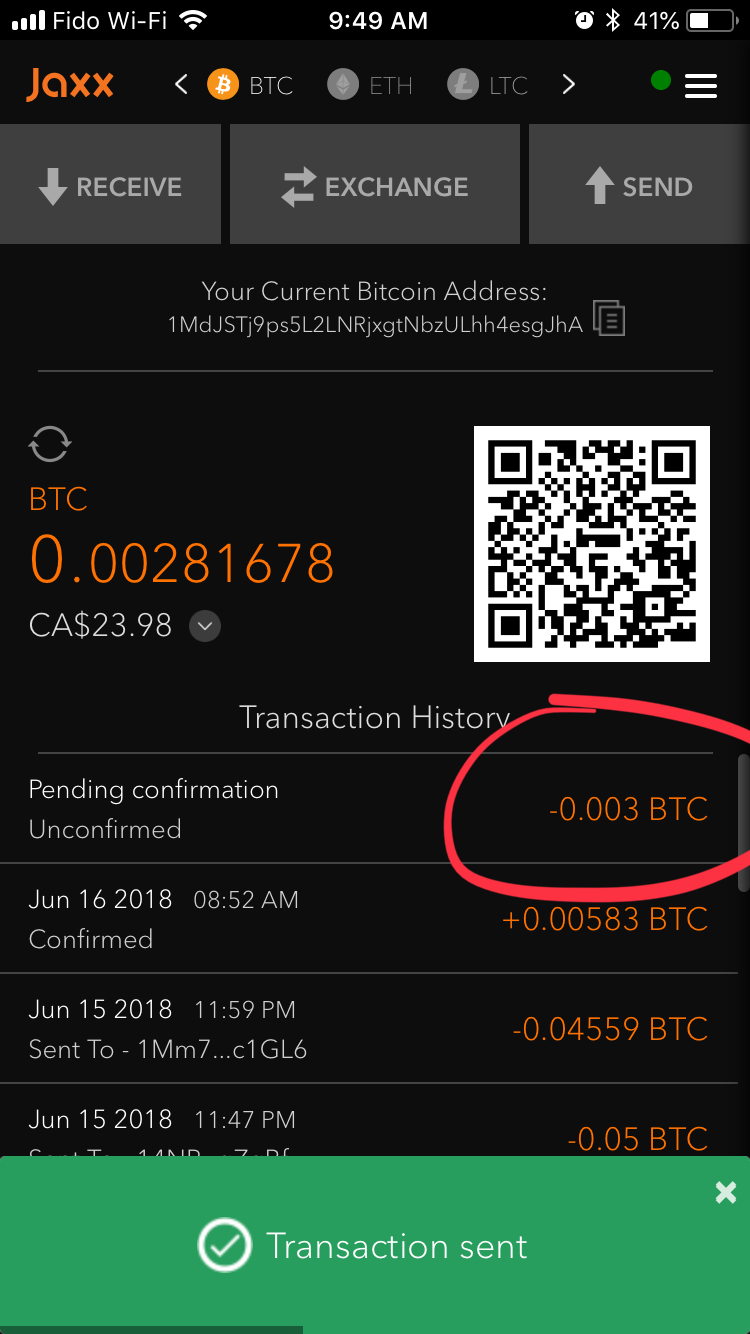This screenshot has height=1334, width=750.
Task: Open the EXCHANGE option
Action: click(x=375, y=184)
